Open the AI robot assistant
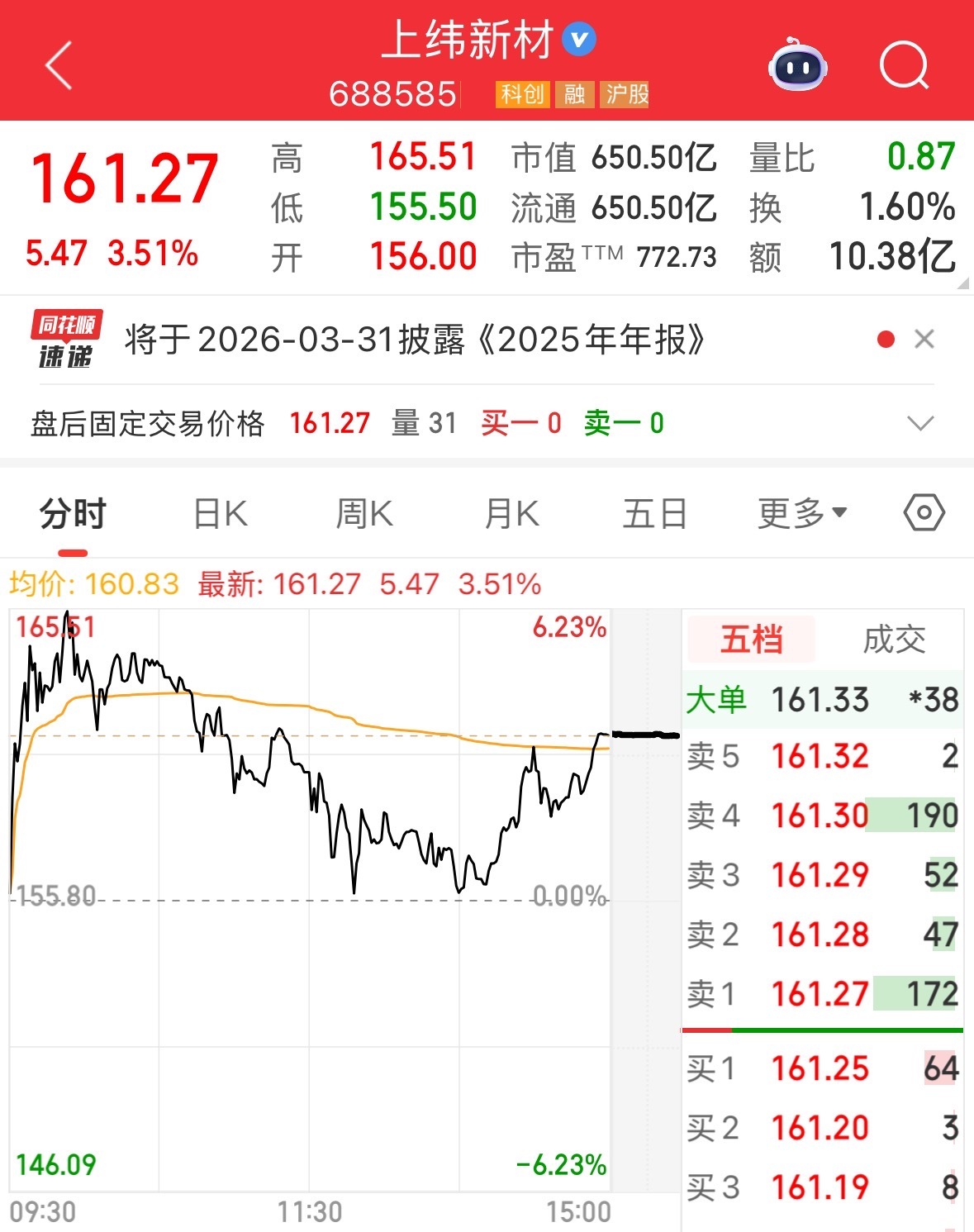 coord(797,64)
